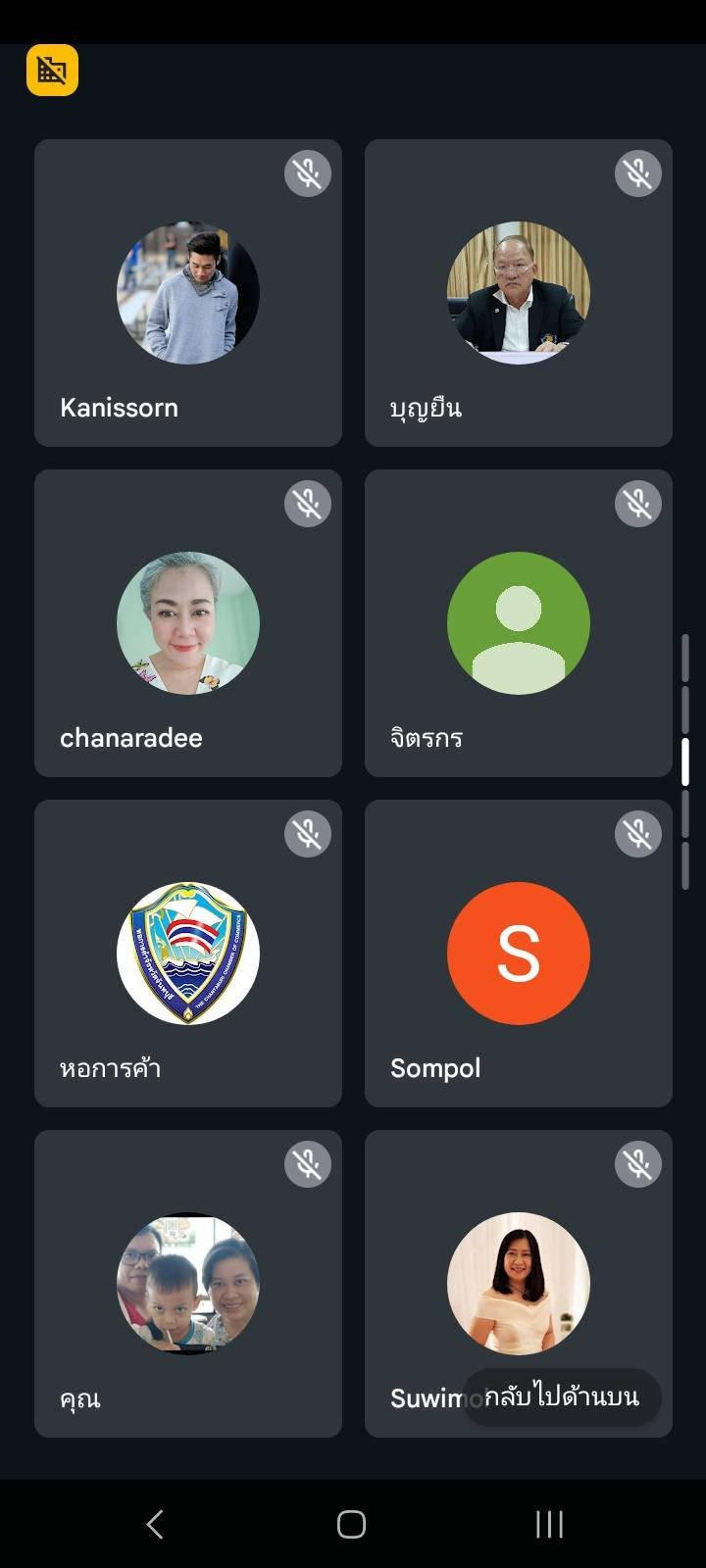
Task: Open Kanissorn's participant tile
Action: (x=188, y=293)
